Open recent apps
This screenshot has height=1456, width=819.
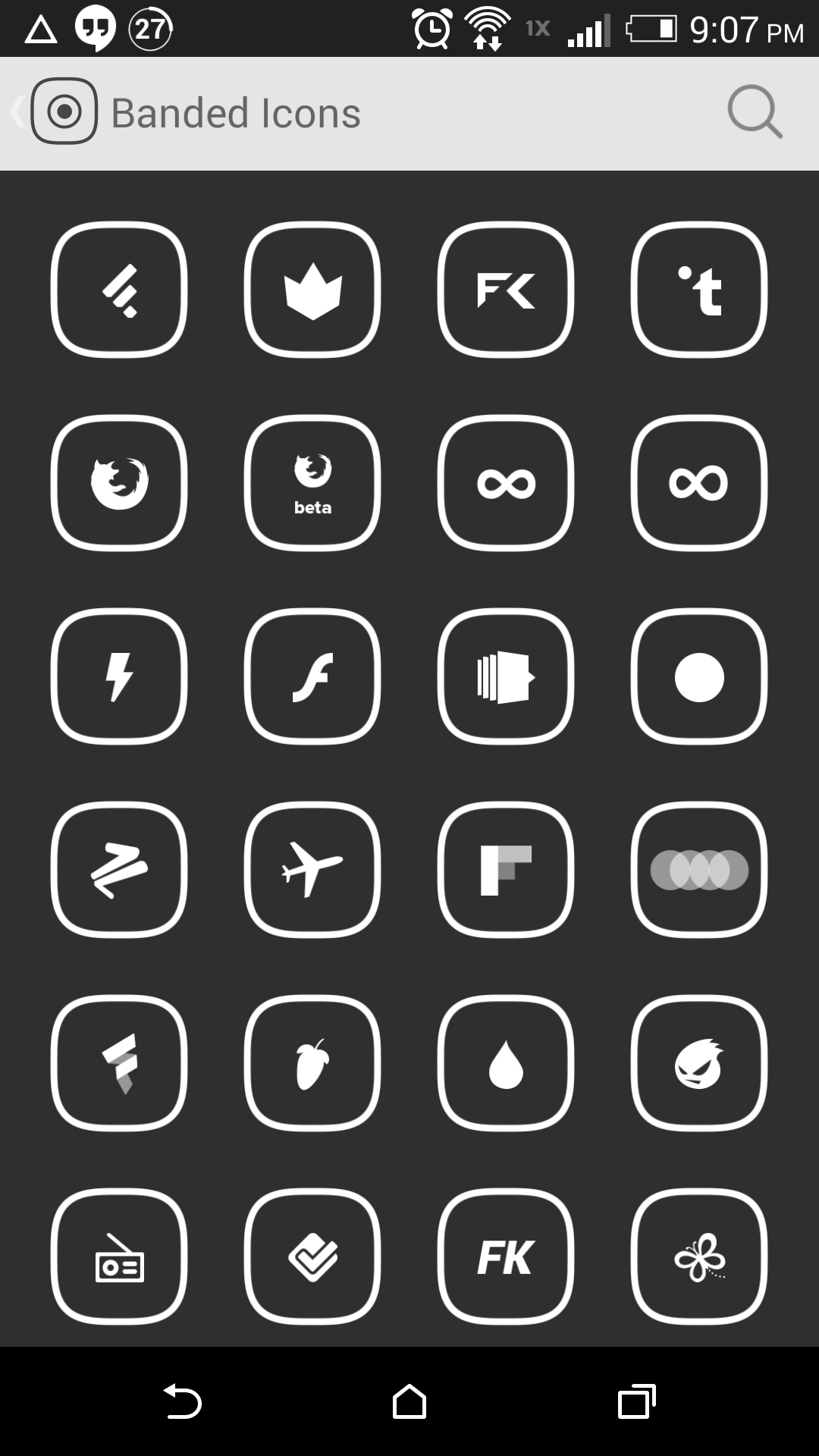click(637, 1401)
